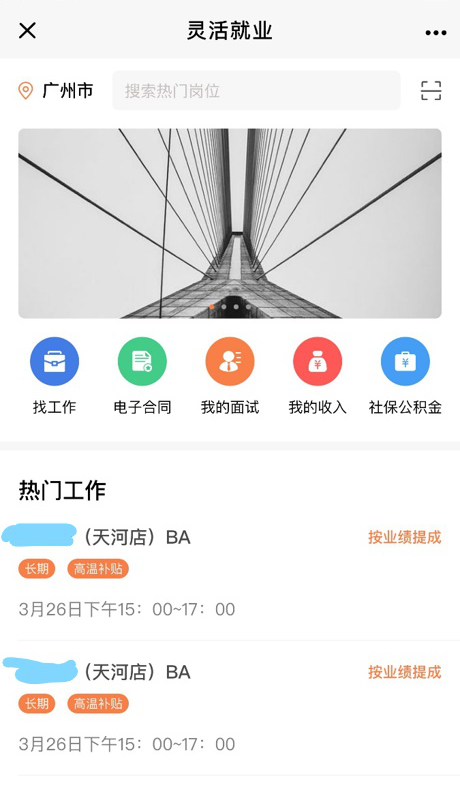Tap the 搜索热门岗位 search box
Viewport: 460px width, 798px height.
(256, 91)
